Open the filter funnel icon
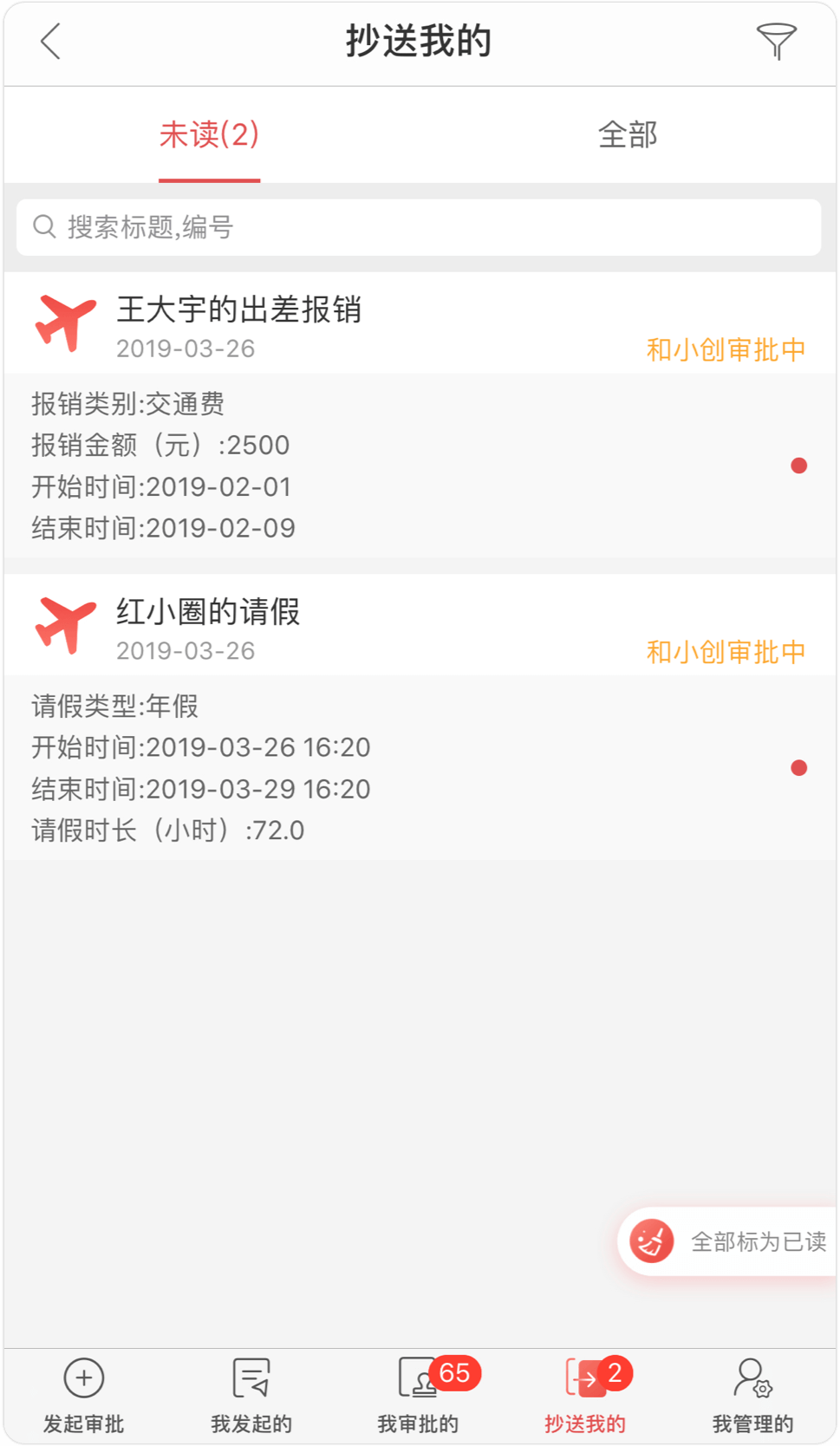Viewport: 840px width, 1446px height. coord(776,42)
